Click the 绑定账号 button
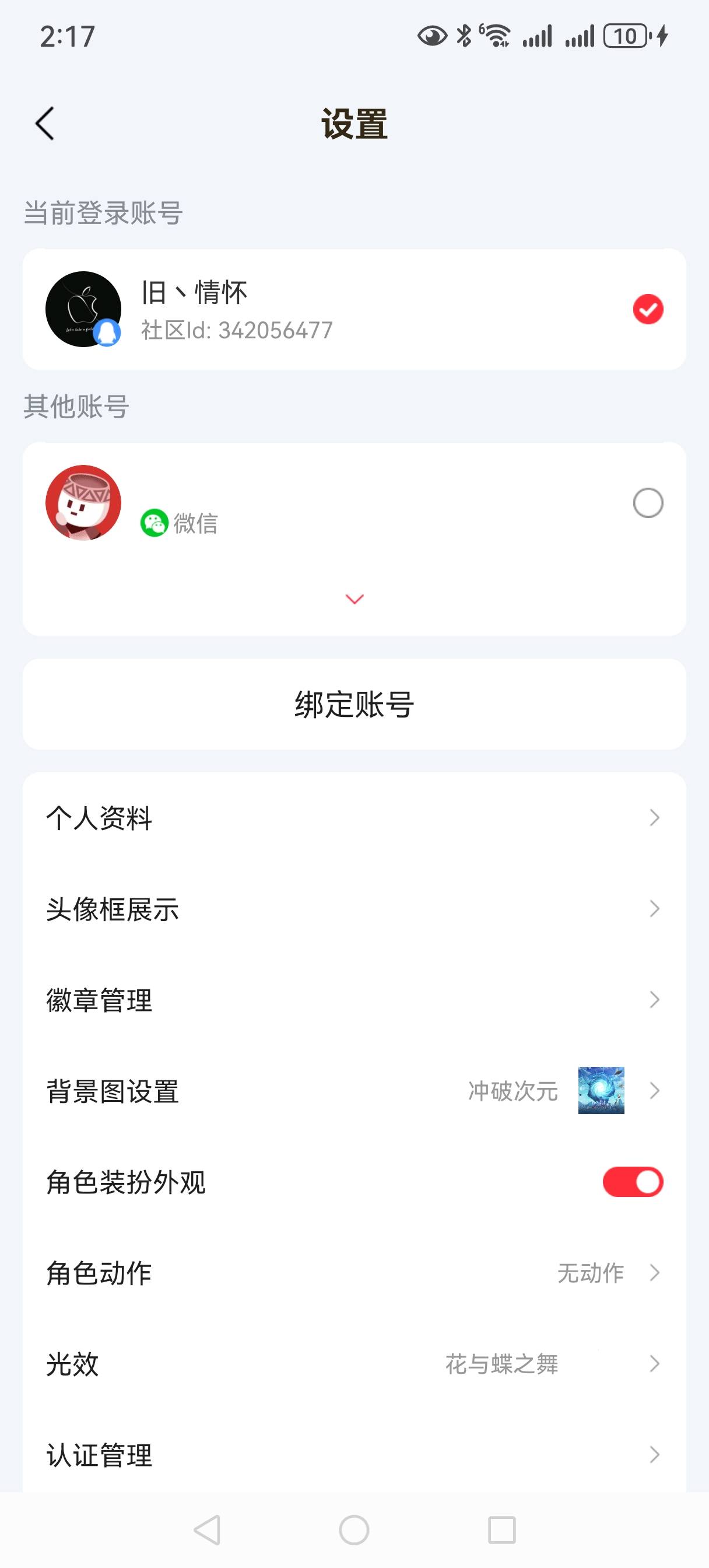The width and height of the screenshot is (709, 1568). [x=353, y=703]
